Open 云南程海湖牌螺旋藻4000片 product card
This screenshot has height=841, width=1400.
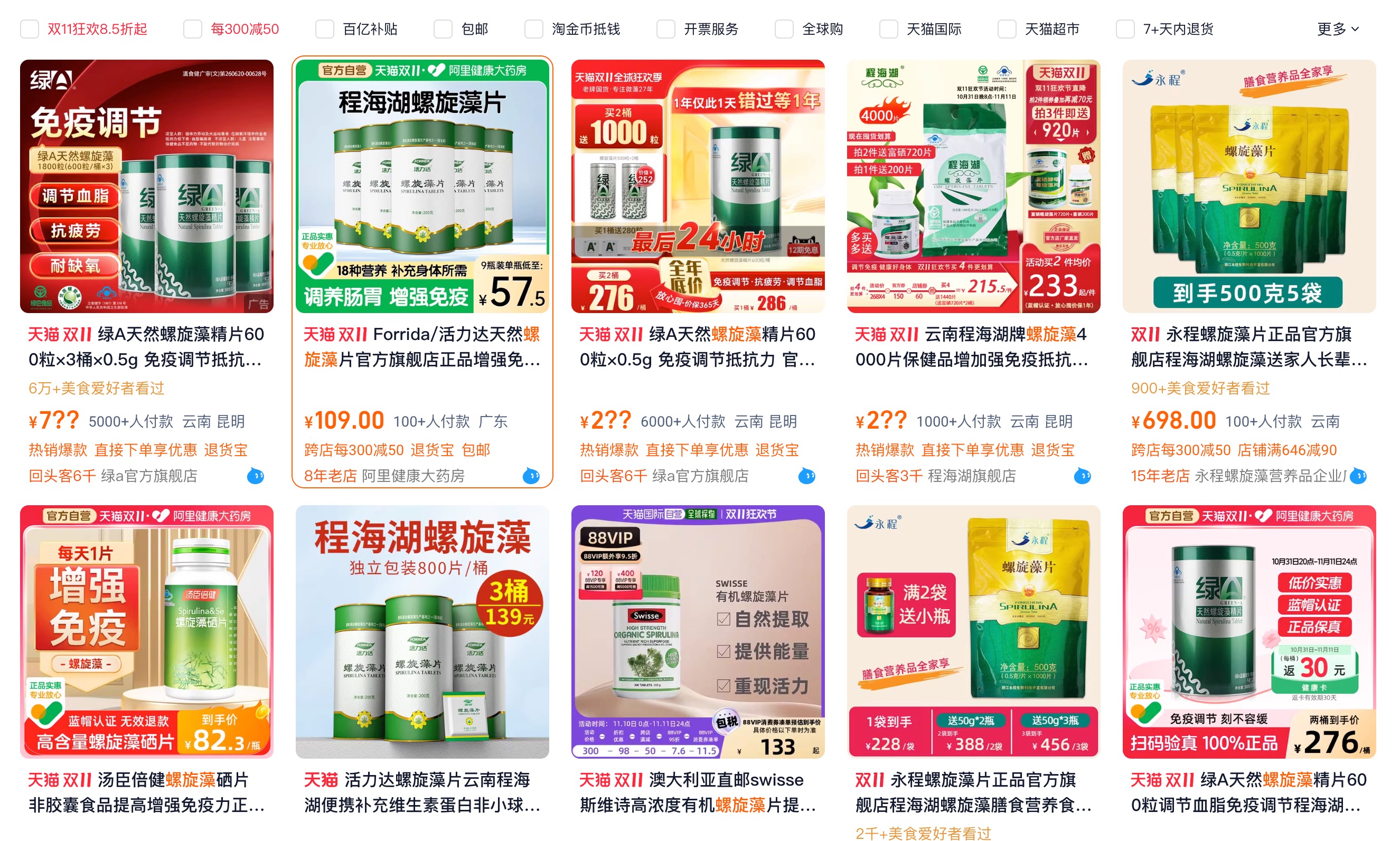(973, 187)
